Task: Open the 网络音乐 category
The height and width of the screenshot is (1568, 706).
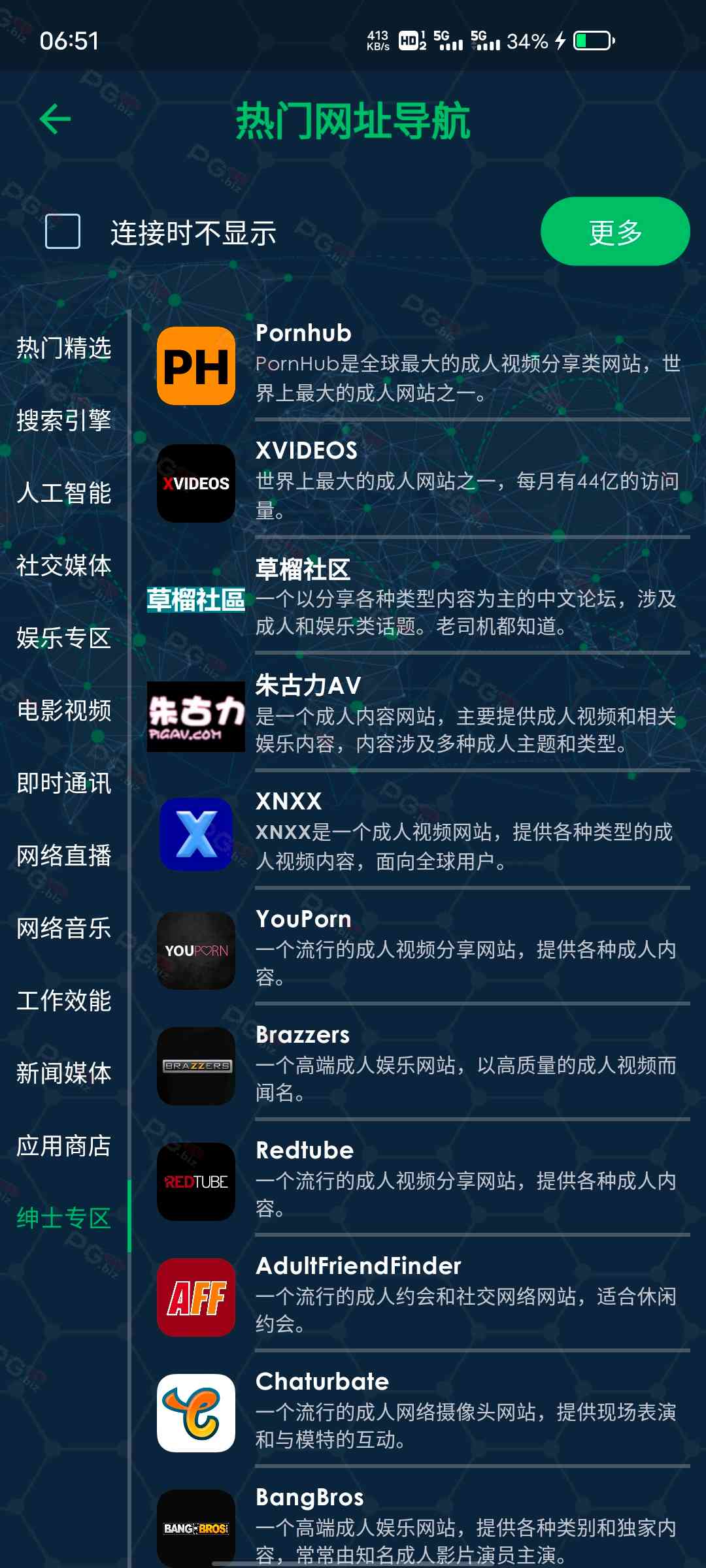Action: pos(64,928)
